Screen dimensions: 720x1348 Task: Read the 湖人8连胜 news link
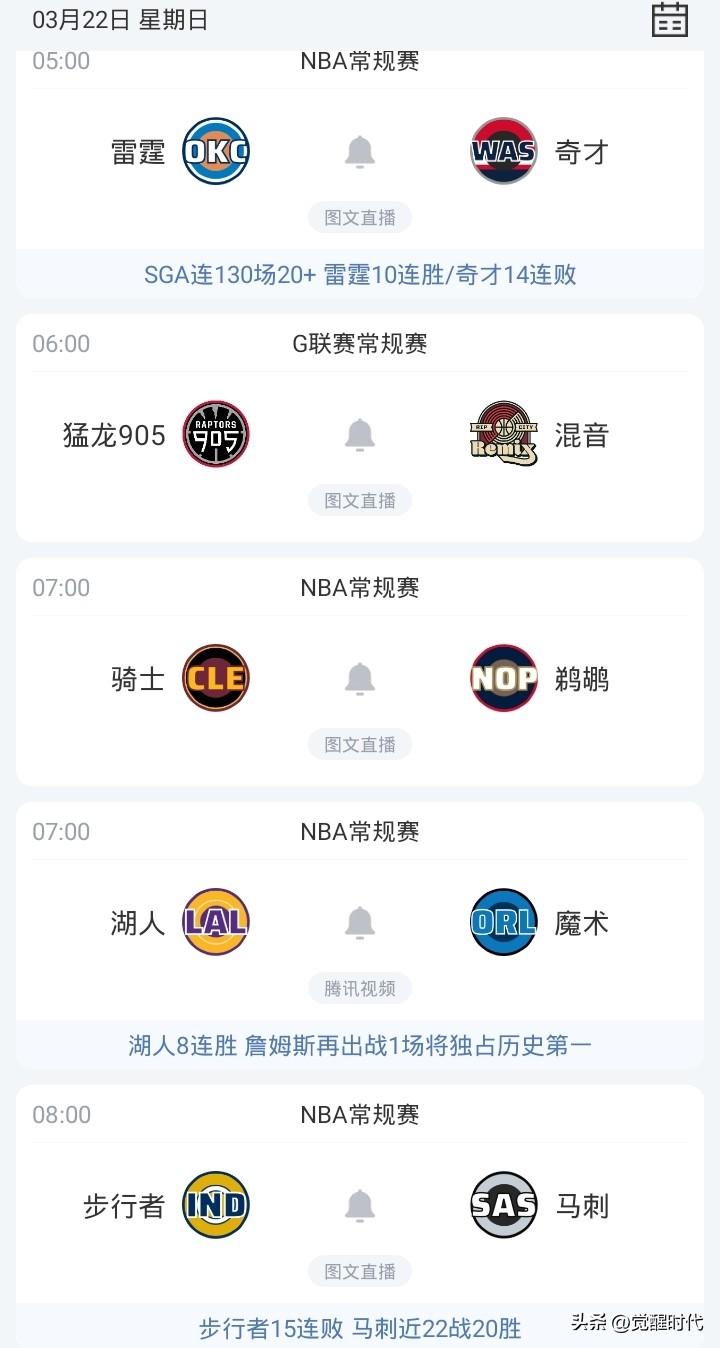click(x=360, y=1045)
